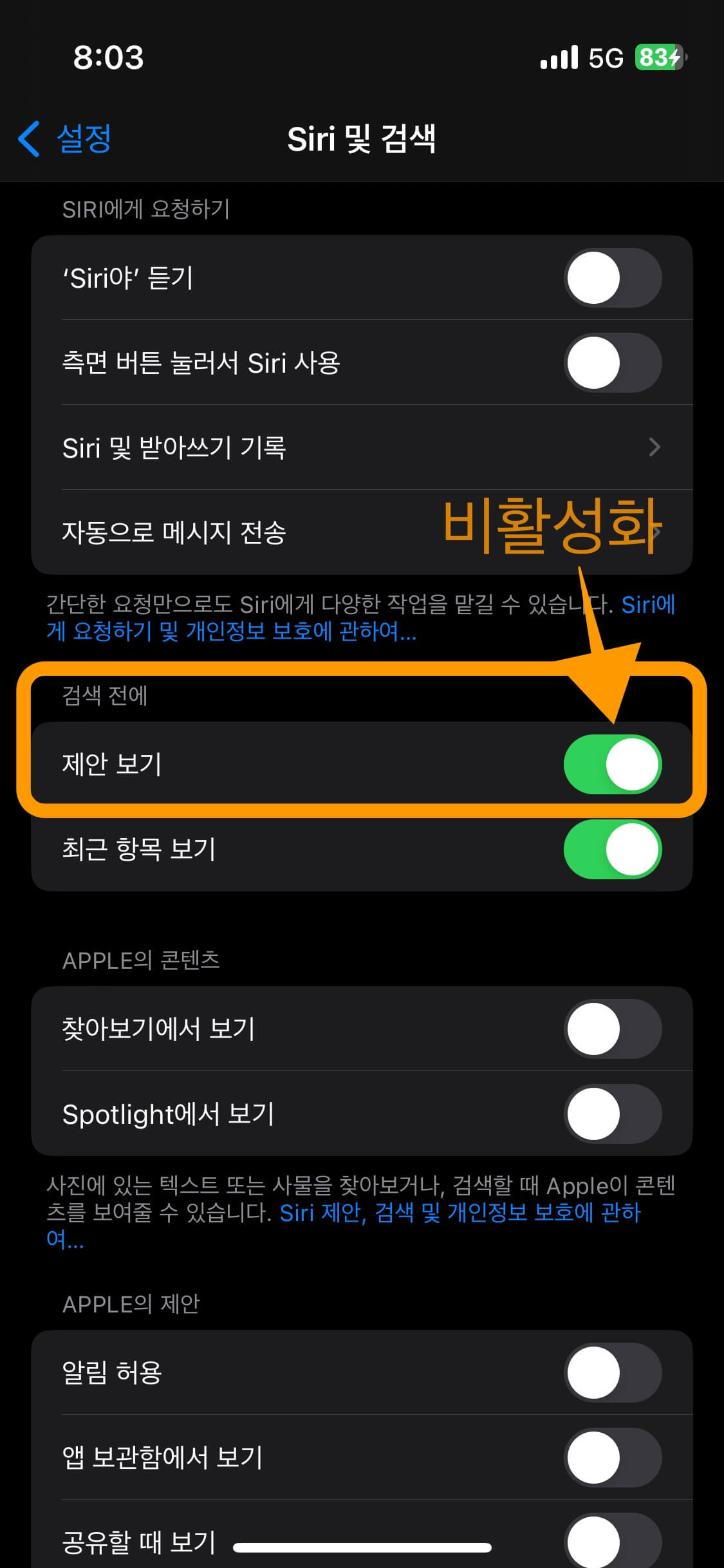Image resolution: width=724 pixels, height=1568 pixels.
Task: Disable the 제안 보기 switch
Action: (611, 763)
